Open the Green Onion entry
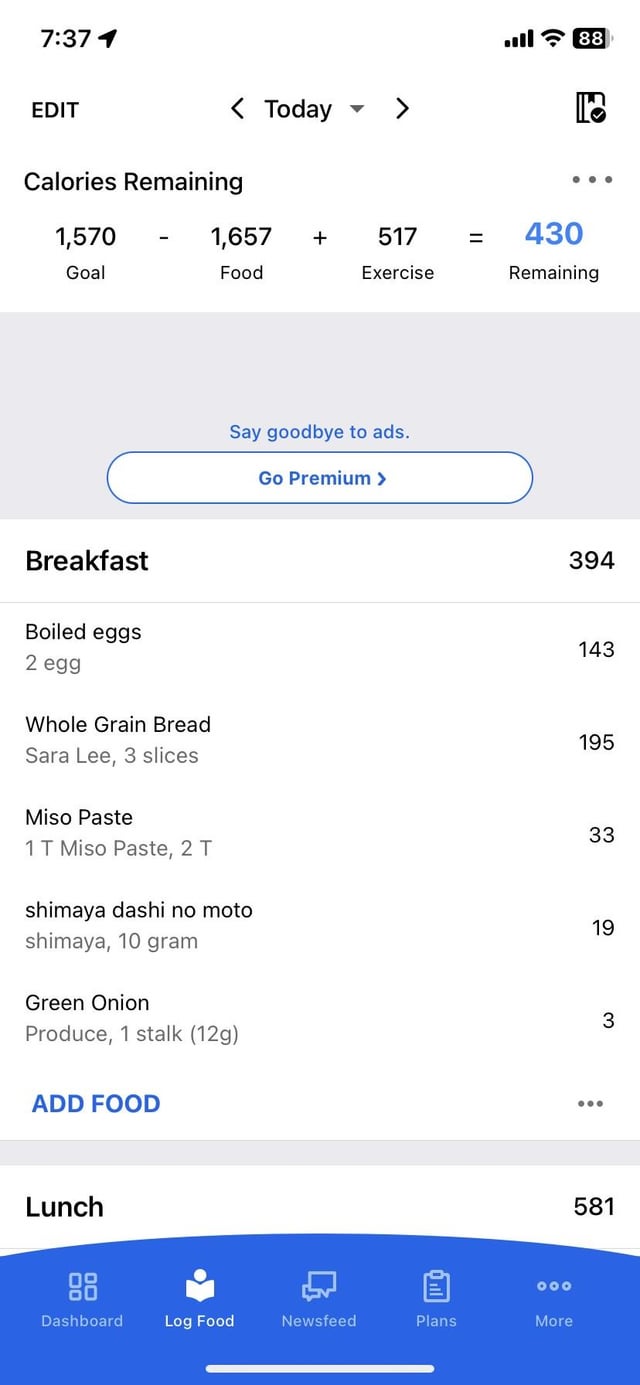 pos(320,1019)
